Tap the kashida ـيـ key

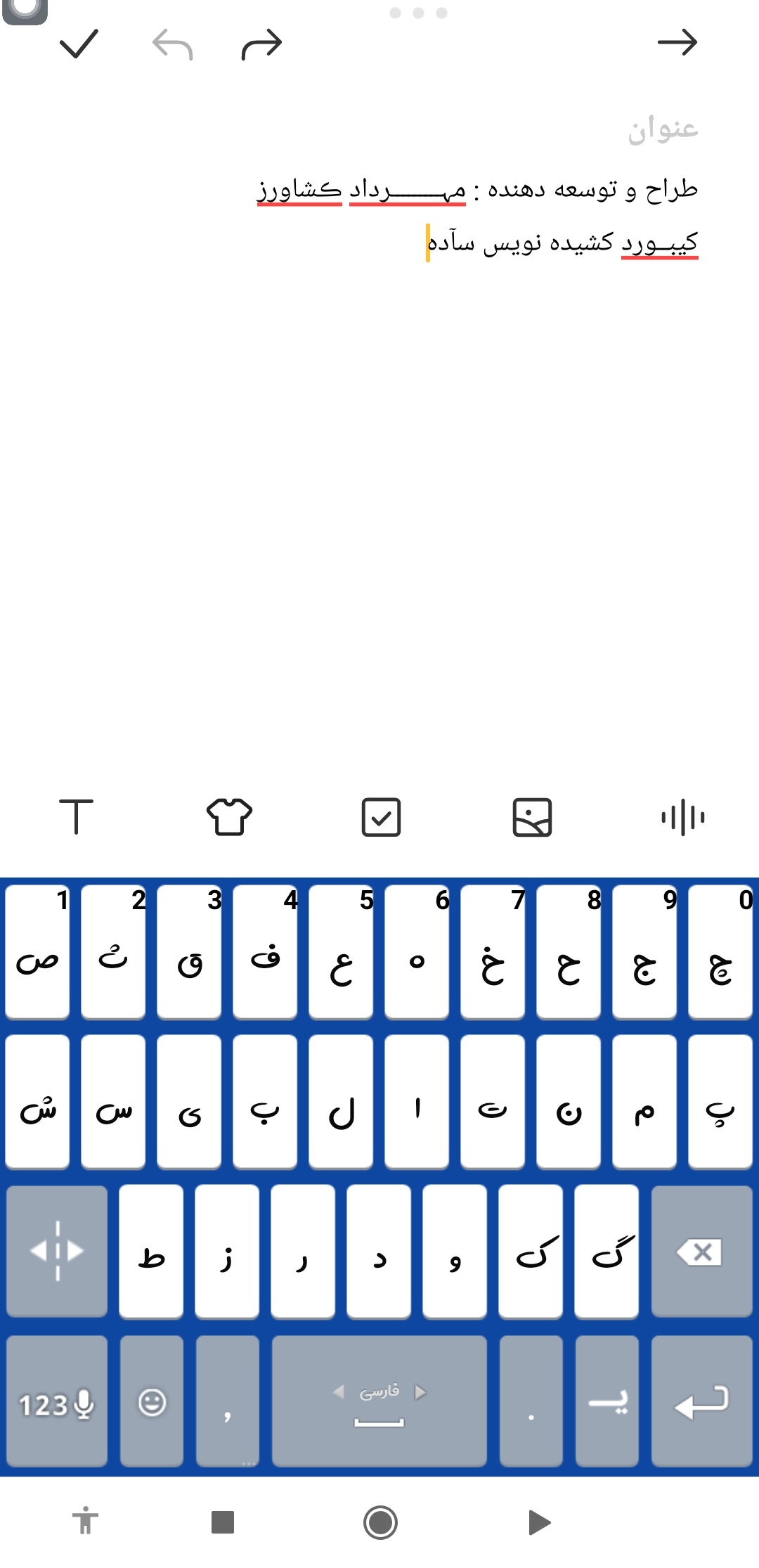607,1402
